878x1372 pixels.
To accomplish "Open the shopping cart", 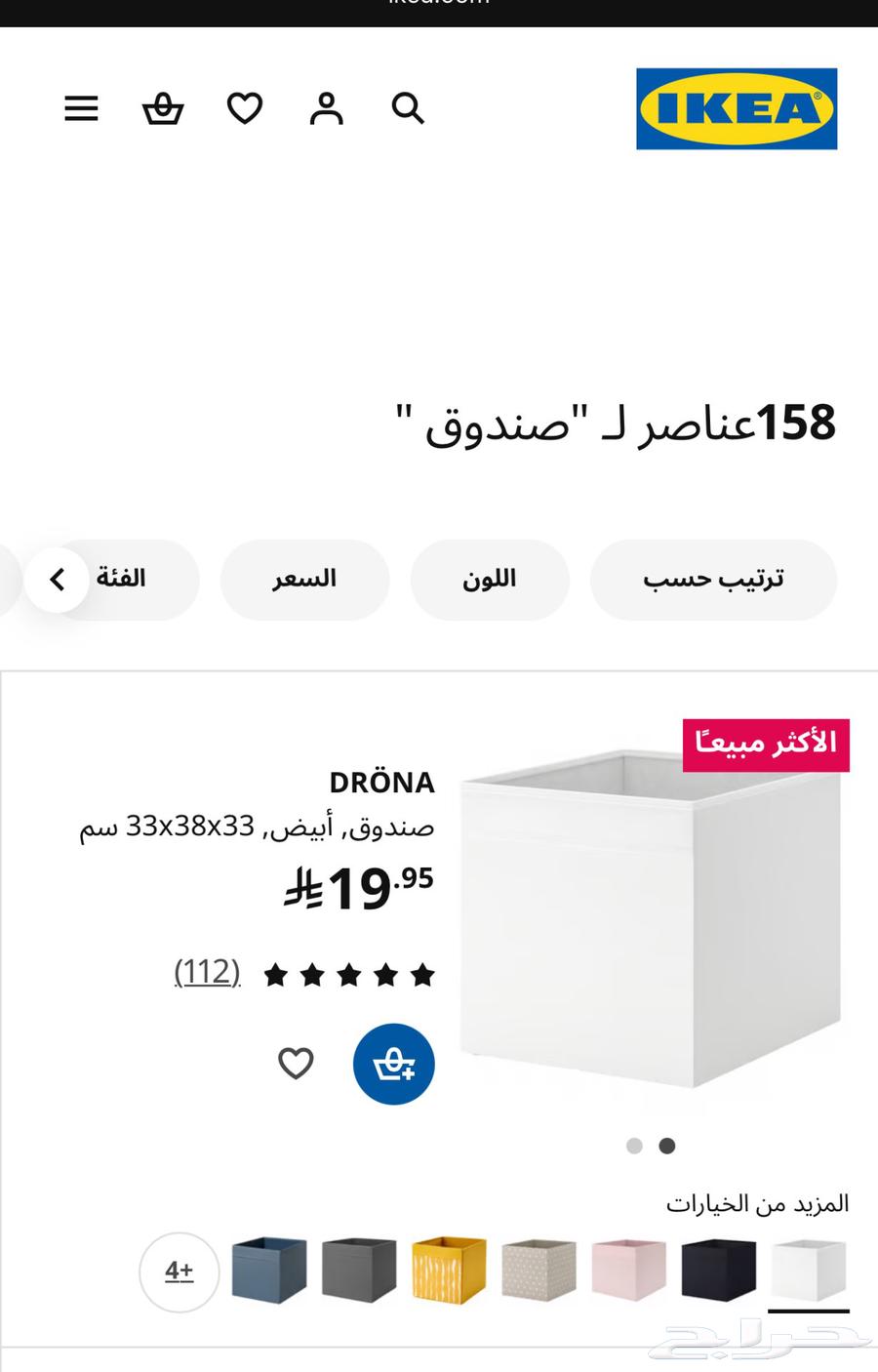I will (x=163, y=108).
